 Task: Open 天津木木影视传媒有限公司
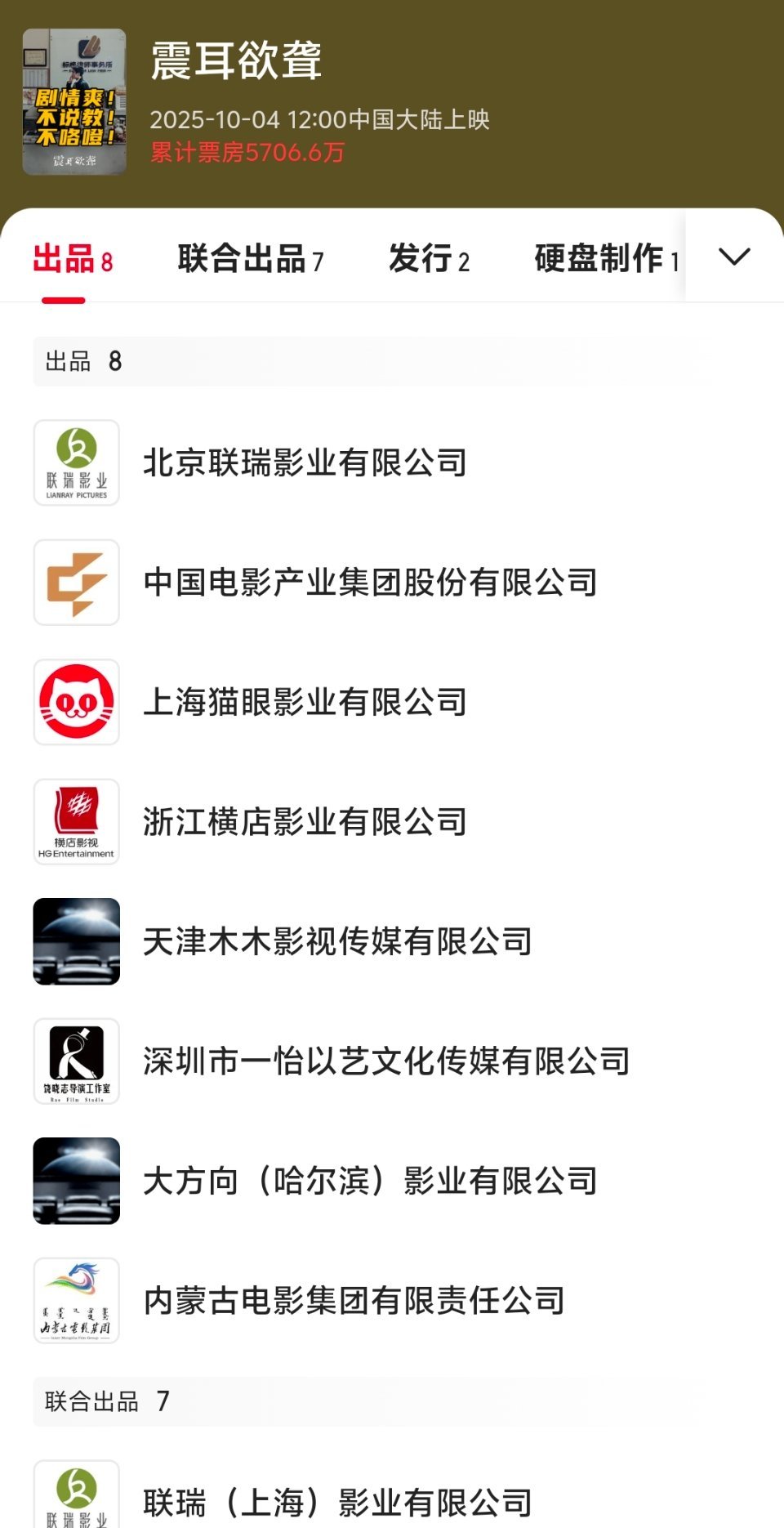point(337,942)
